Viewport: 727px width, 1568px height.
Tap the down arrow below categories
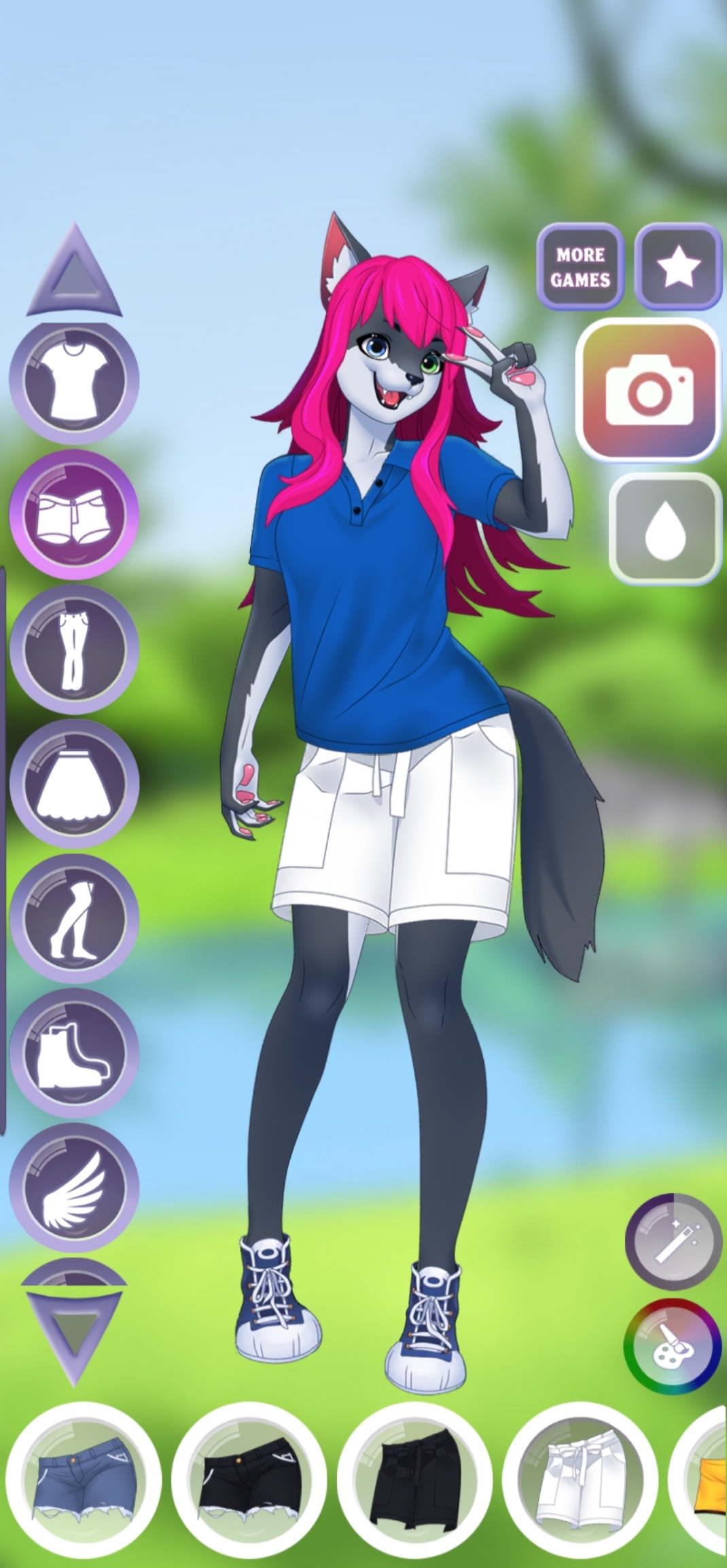point(74,1336)
